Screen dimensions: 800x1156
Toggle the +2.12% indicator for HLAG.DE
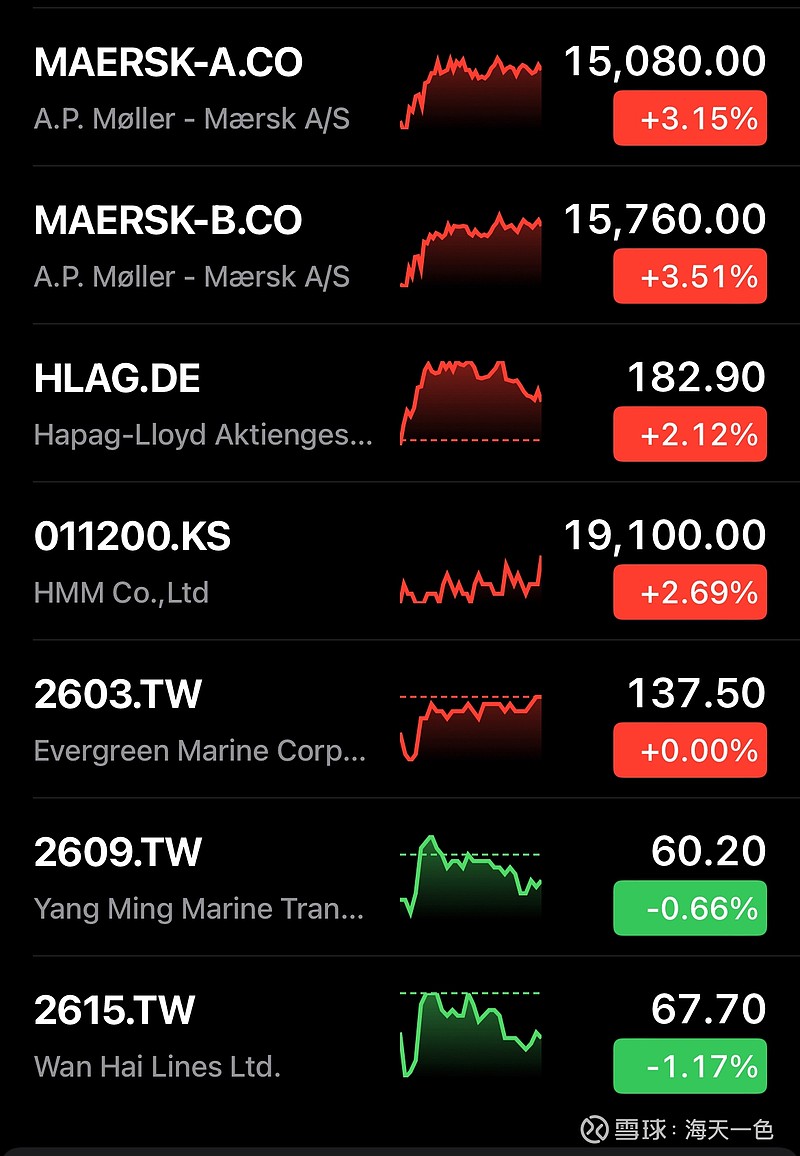tap(690, 434)
